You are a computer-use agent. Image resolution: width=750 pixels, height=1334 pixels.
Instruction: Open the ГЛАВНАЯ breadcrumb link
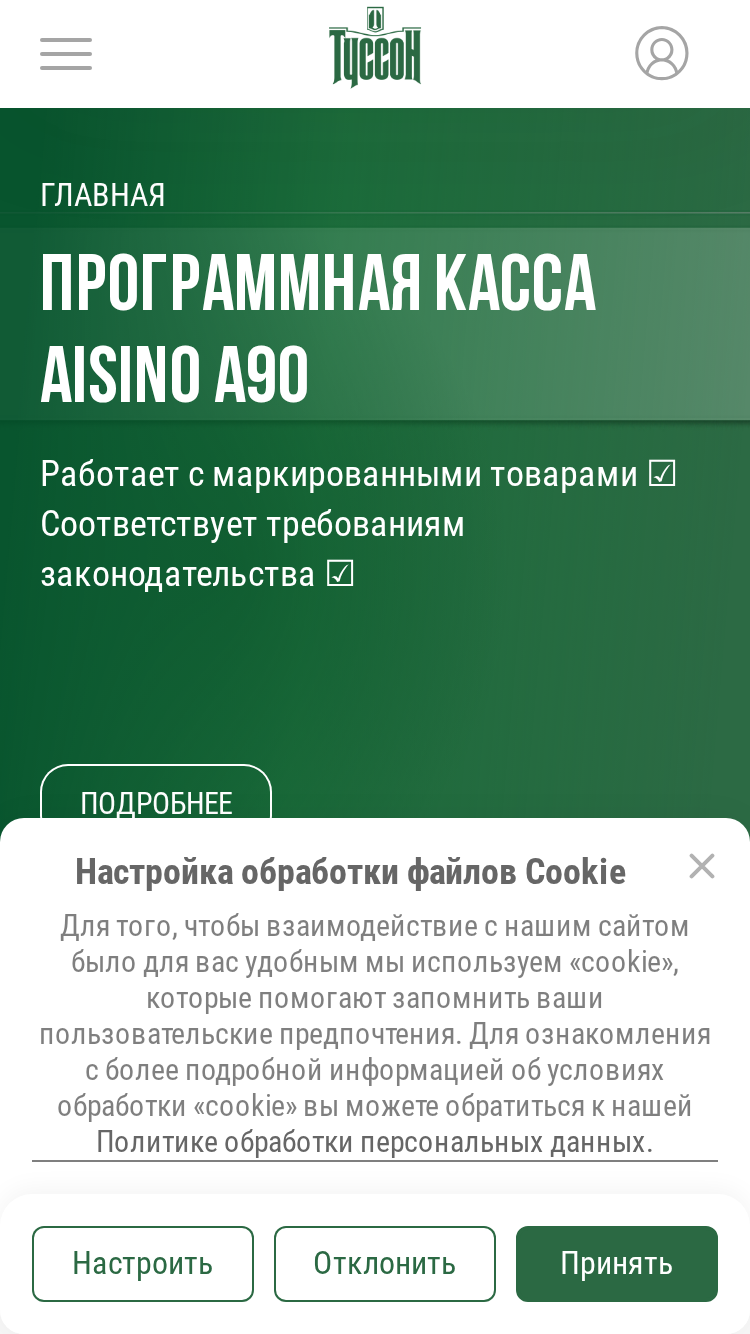pyautogui.click(x=103, y=195)
